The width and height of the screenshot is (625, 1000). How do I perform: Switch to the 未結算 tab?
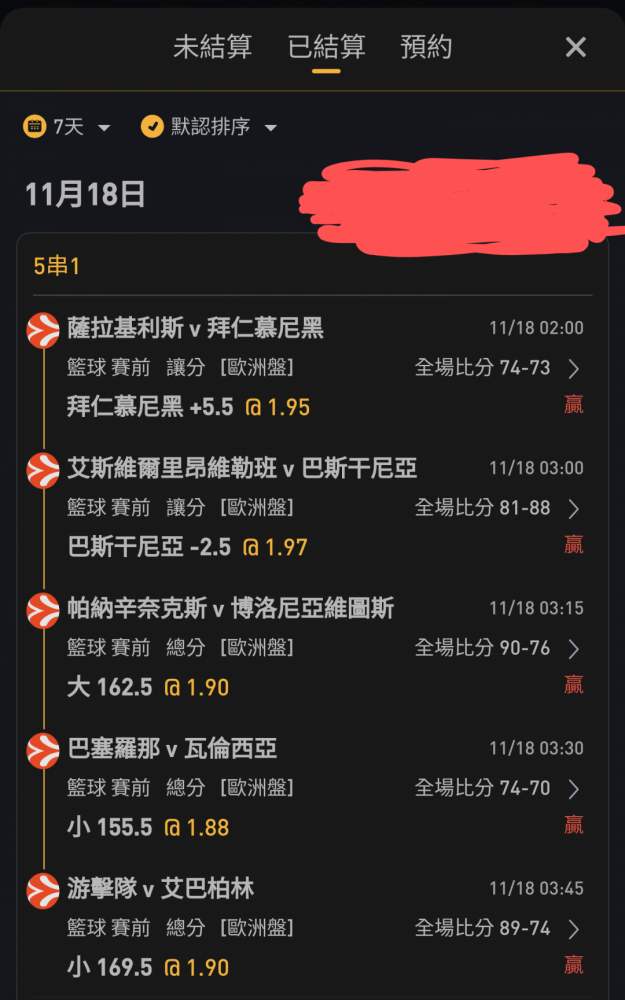point(212,47)
